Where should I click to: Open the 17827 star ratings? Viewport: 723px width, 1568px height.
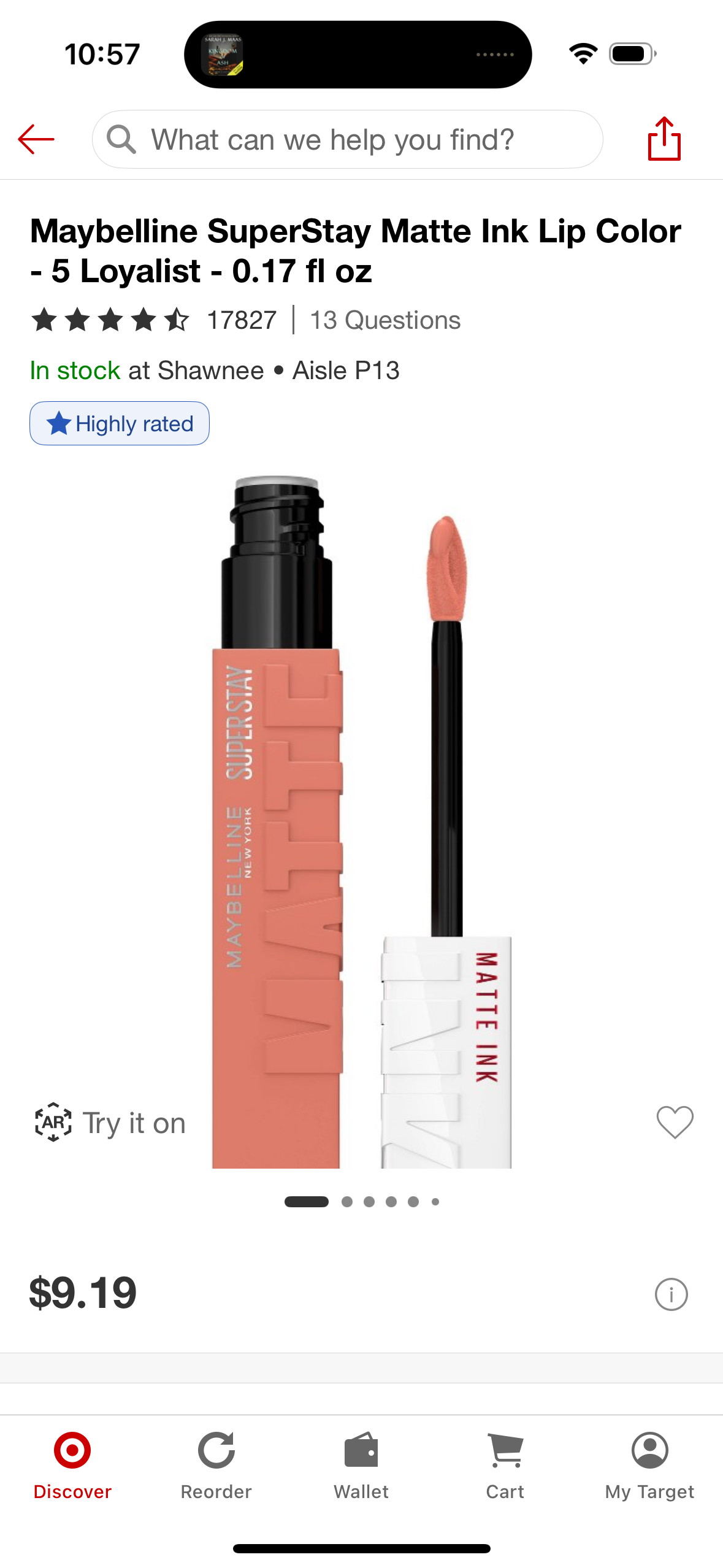pos(153,320)
